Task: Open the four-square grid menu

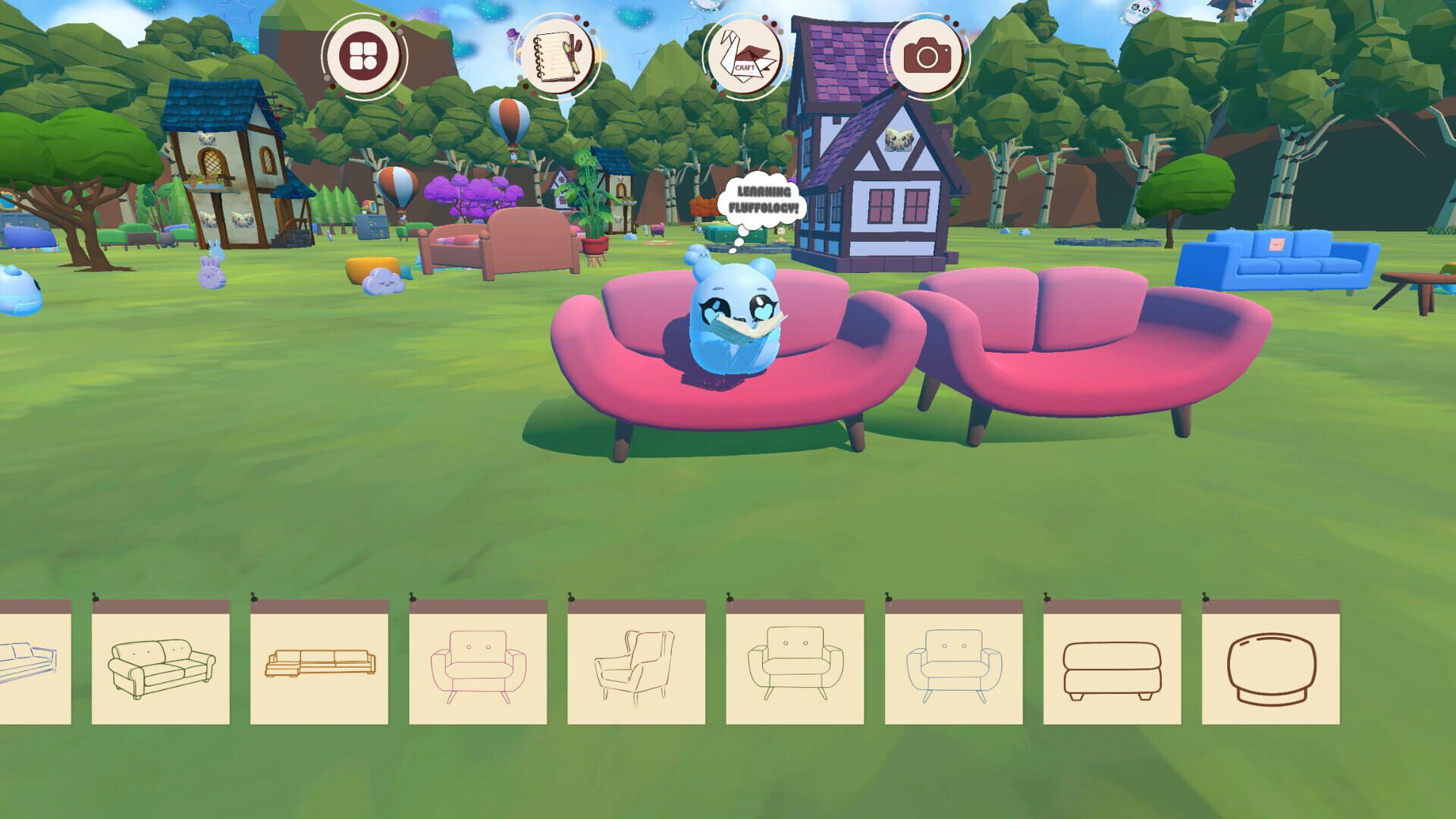Action: (x=364, y=56)
